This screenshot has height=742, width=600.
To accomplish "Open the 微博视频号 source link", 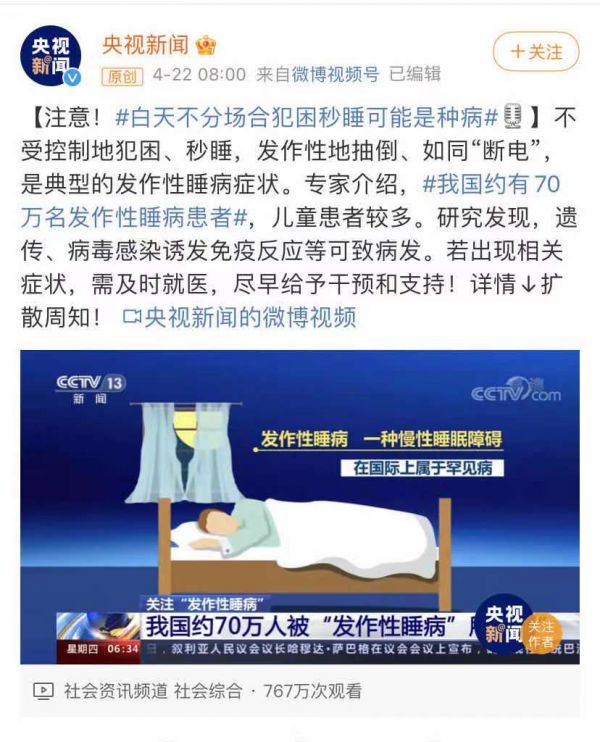I will coord(338,75).
